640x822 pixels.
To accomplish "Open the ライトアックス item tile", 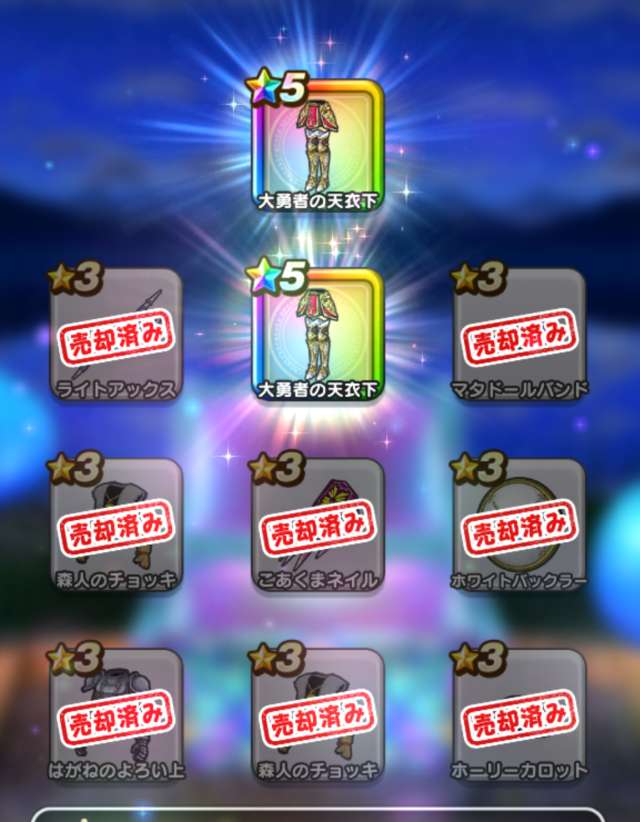I will (117, 335).
